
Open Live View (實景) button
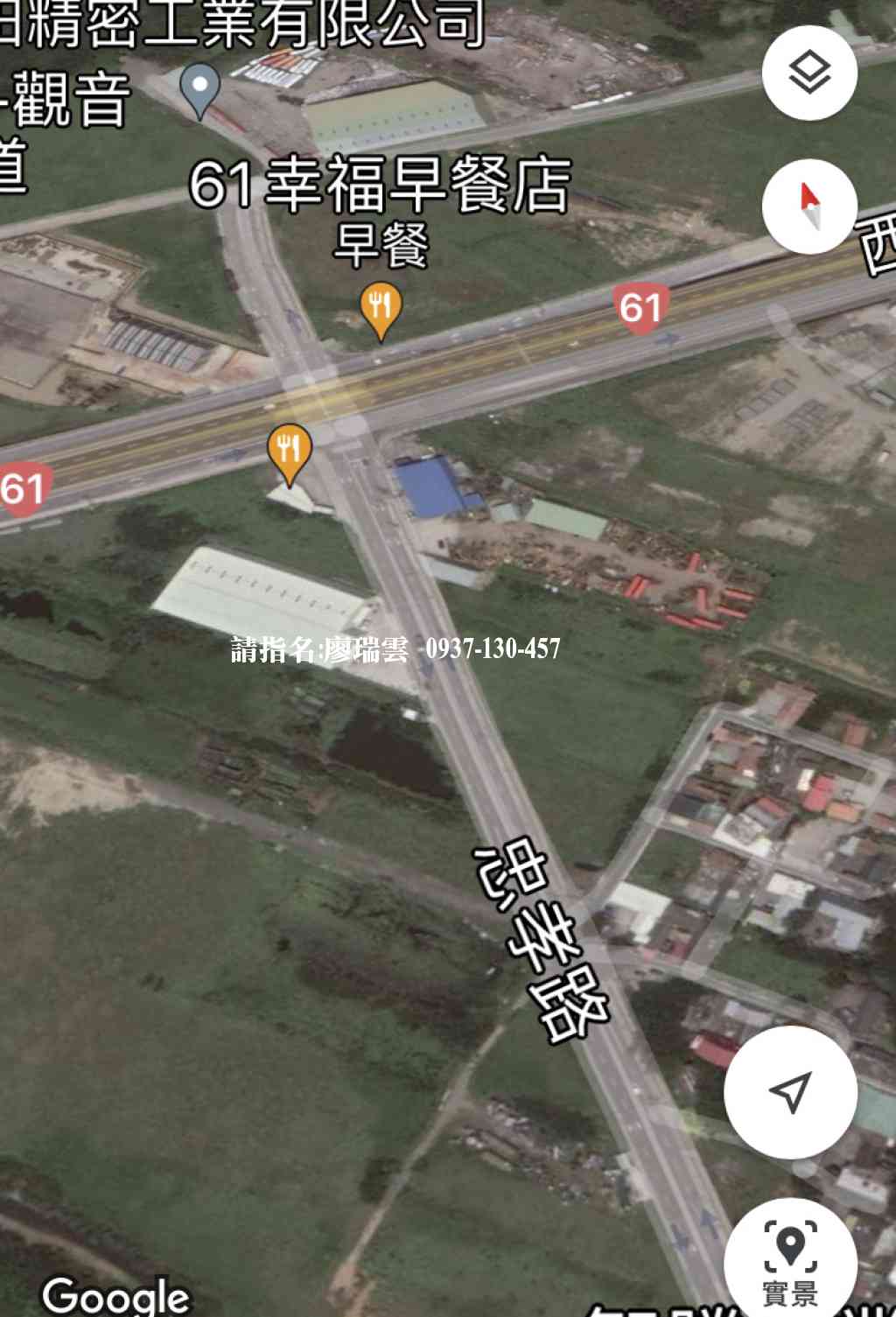coord(790,1260)
